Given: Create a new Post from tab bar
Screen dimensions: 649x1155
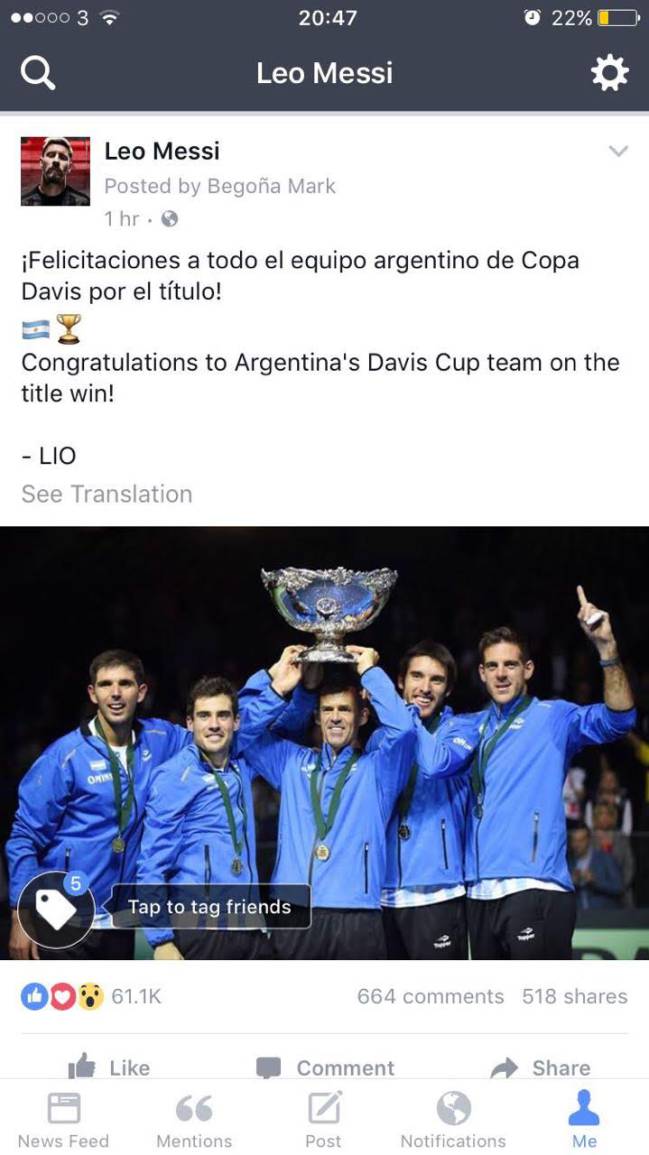Looking at the screenshot, I should click(323, 1120).
